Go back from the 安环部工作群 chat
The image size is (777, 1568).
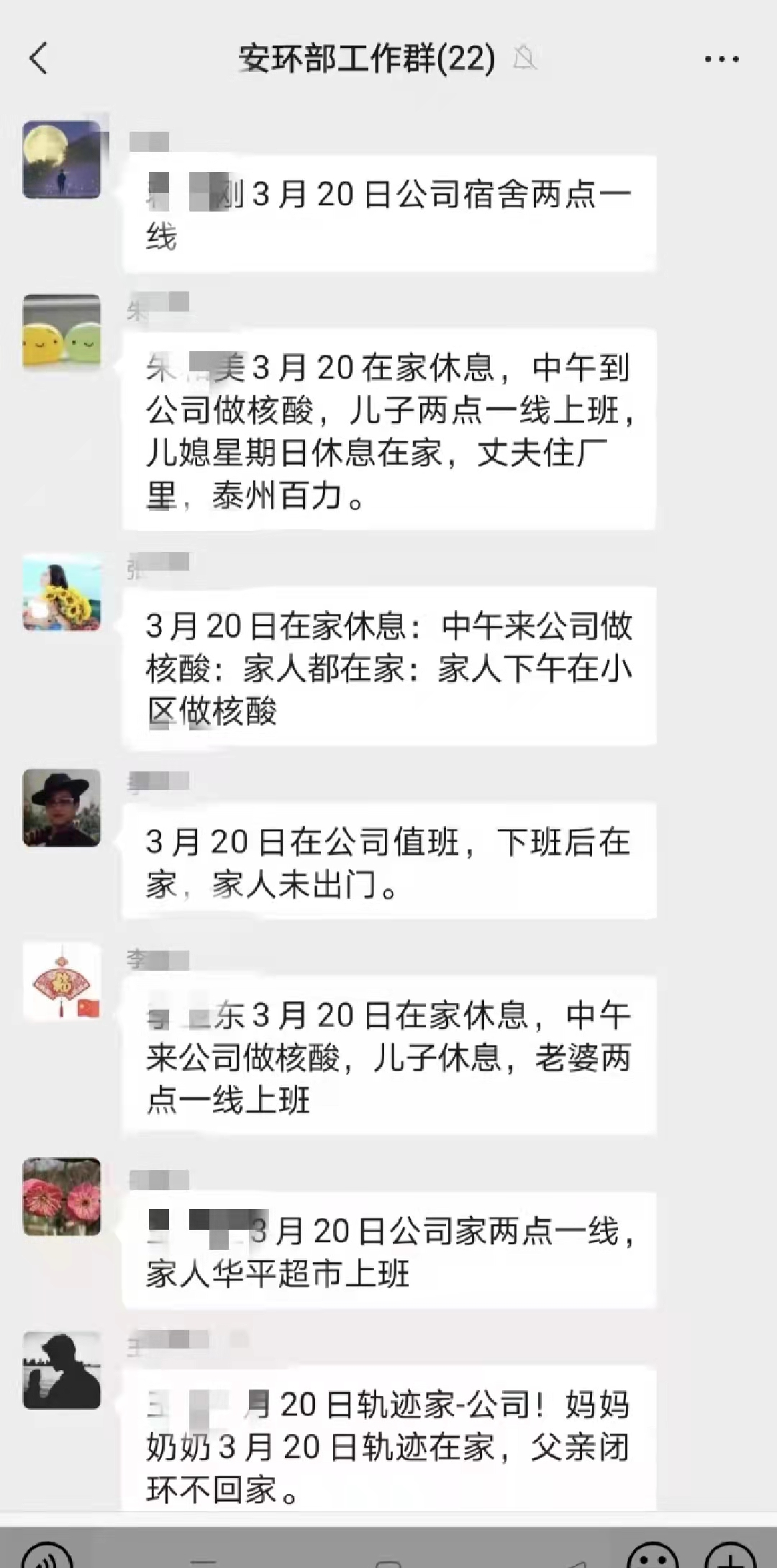click(39, 58)
